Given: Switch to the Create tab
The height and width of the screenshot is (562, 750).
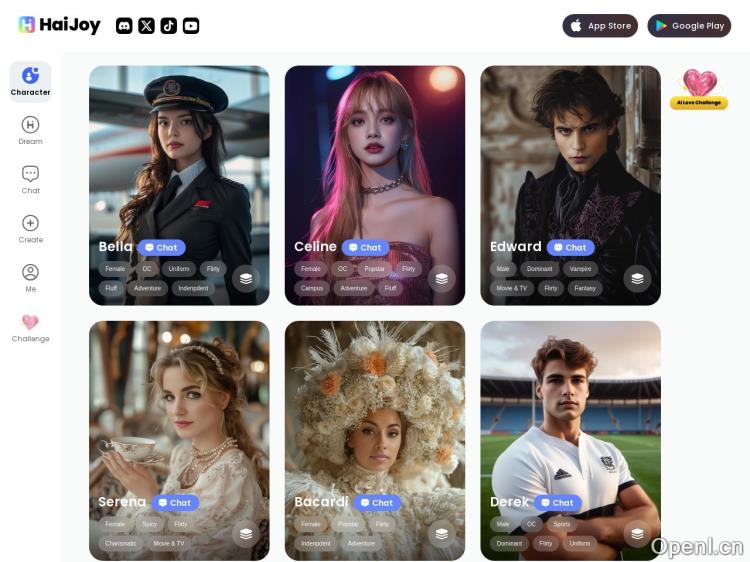Looking at the screenshot, I should [x=30, y=228].
